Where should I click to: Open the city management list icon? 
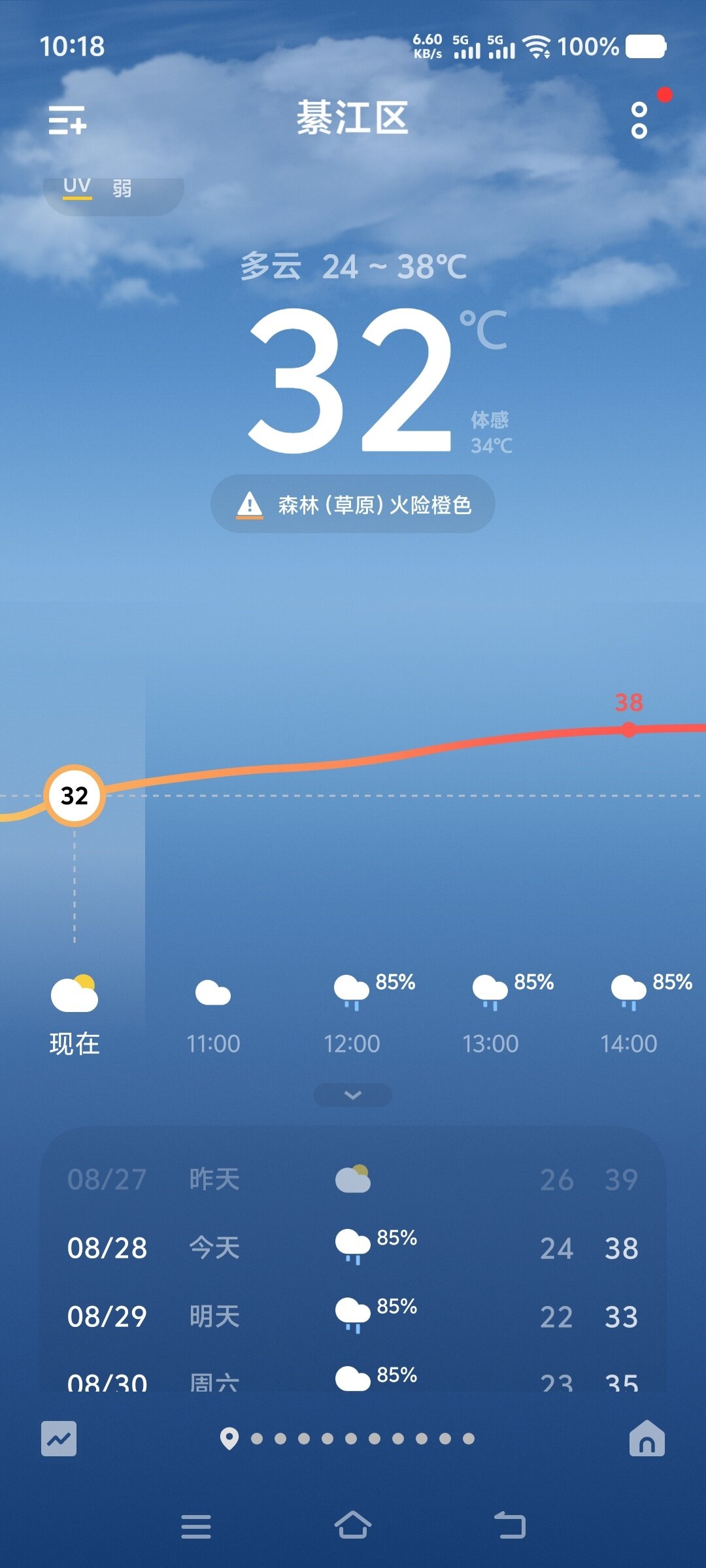(x=67, y=120)
